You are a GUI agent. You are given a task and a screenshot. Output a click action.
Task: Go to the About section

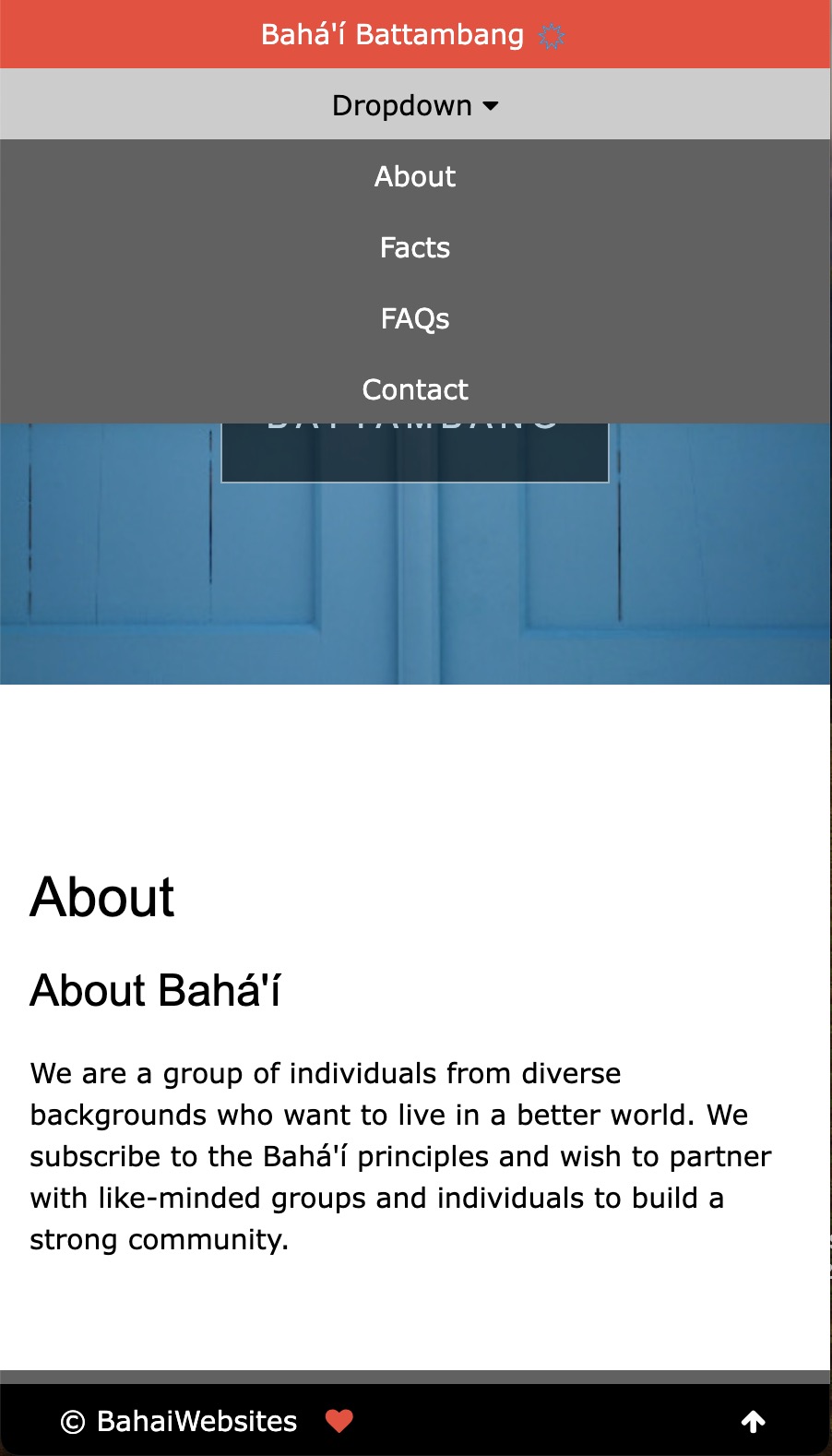coord(415,176)
